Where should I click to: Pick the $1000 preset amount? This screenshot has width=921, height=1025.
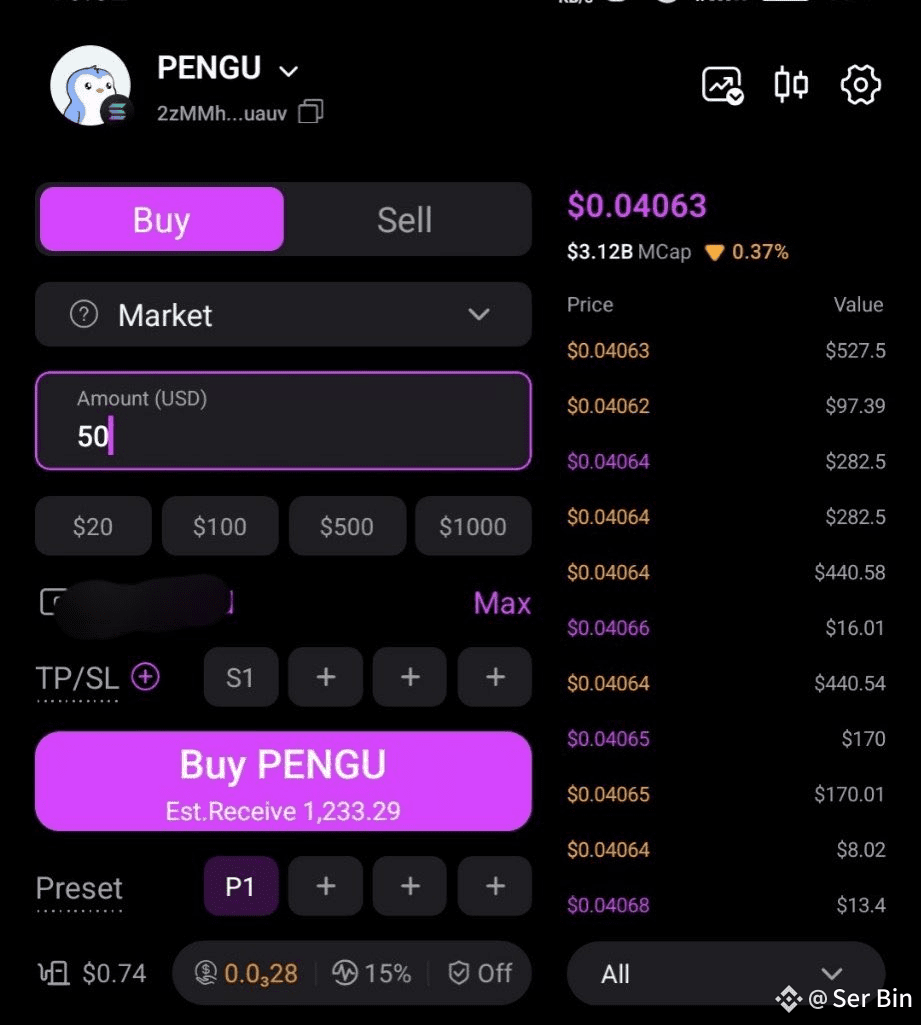(473, 526)
